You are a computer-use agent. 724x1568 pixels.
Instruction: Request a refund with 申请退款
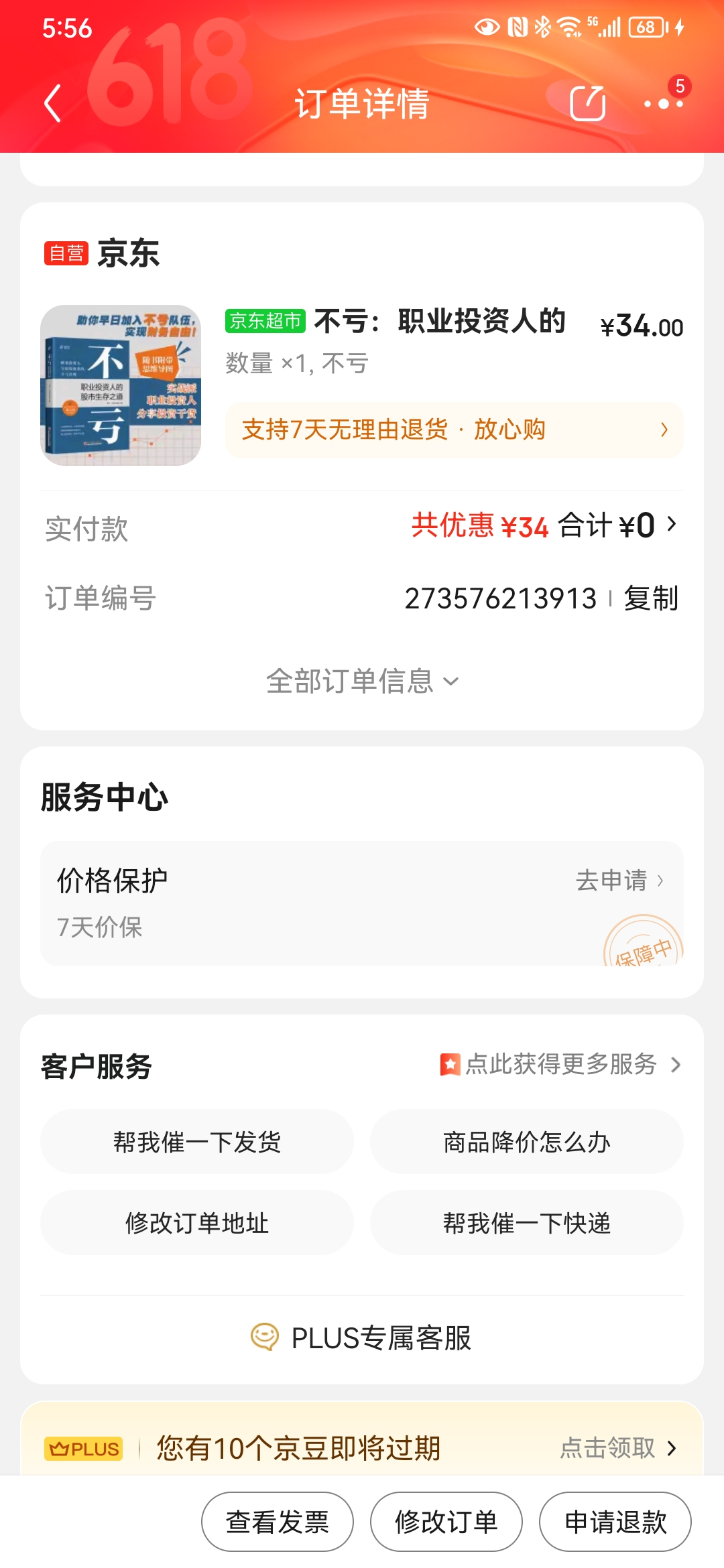point(615,1522)
